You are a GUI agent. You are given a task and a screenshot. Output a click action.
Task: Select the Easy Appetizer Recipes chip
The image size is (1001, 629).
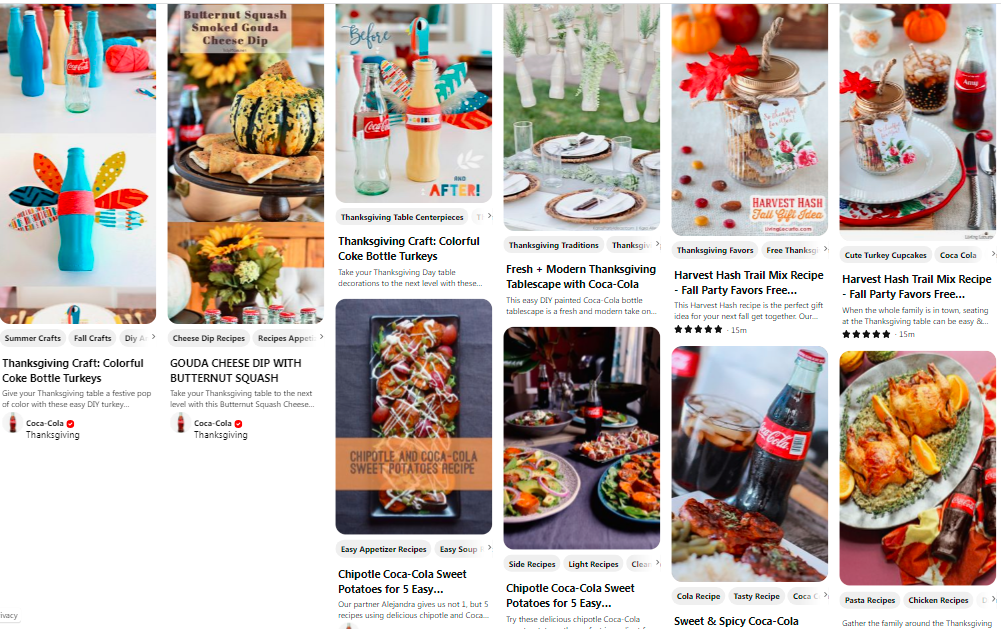384,549
